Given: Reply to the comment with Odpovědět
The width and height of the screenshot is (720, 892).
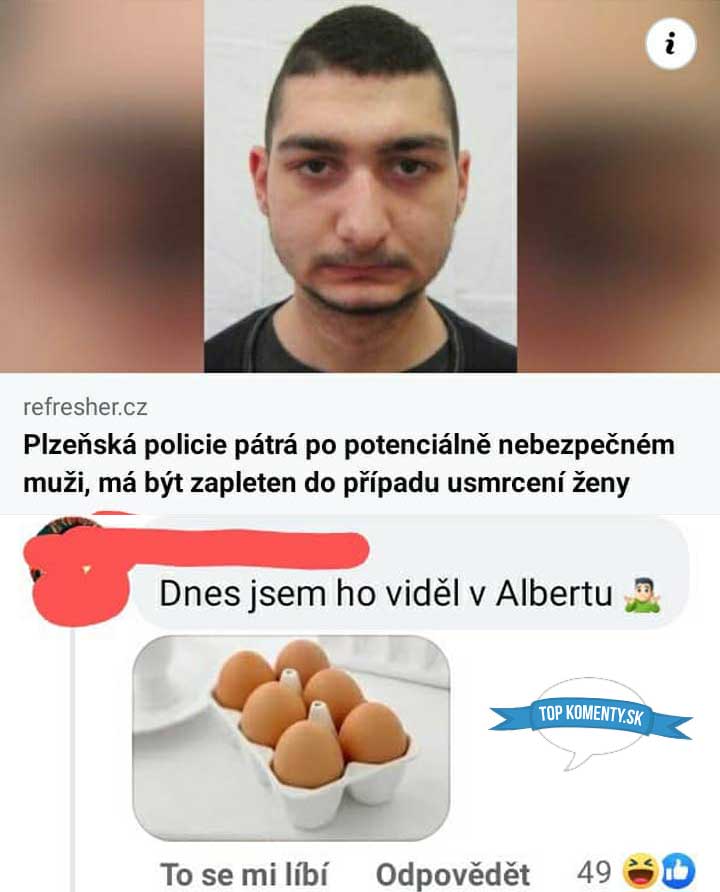Looking at the screenshot, I should pyautogui.click(x=452, y=873).
